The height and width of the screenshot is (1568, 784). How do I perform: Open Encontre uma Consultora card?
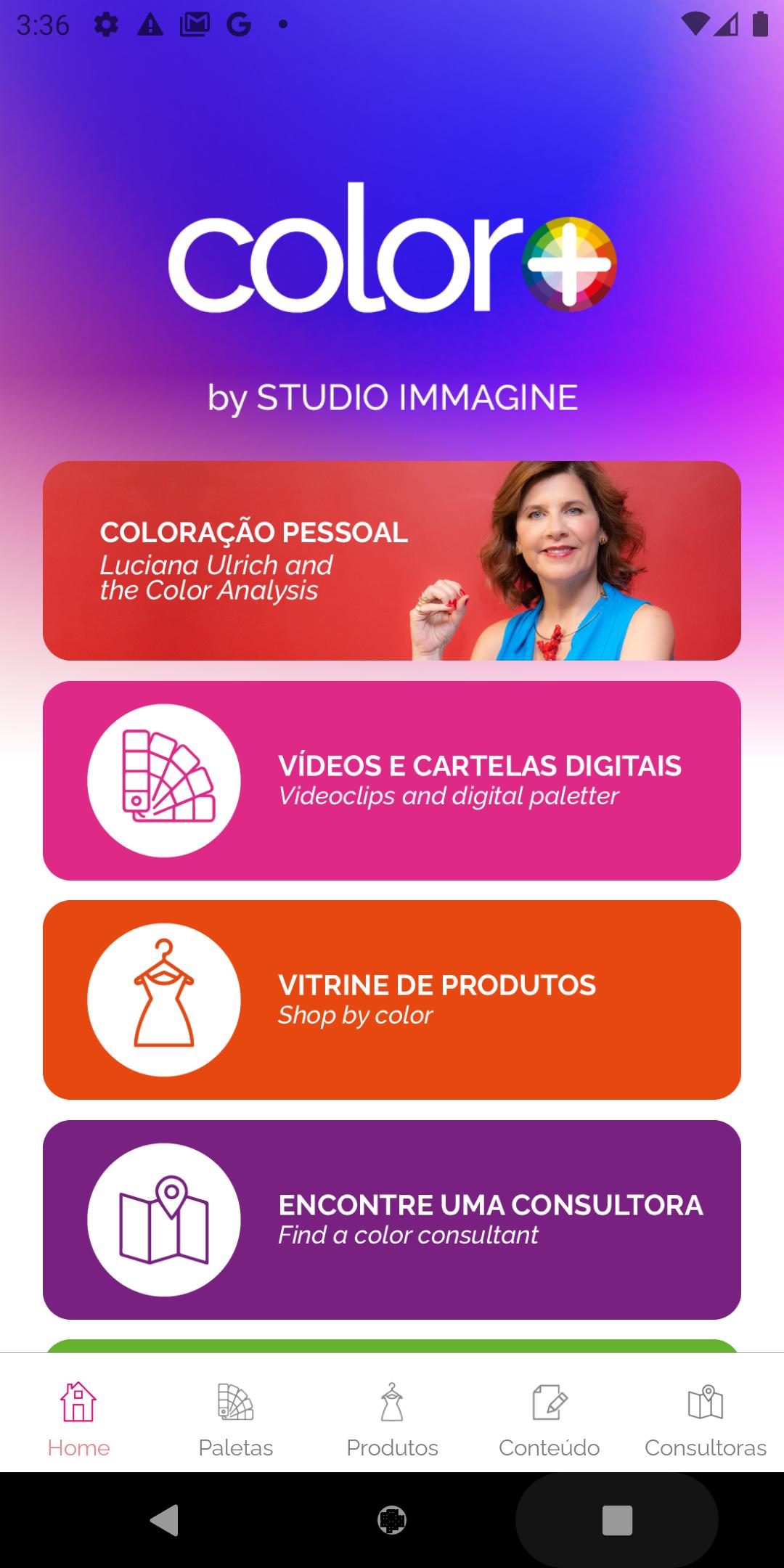point(392,1220)
